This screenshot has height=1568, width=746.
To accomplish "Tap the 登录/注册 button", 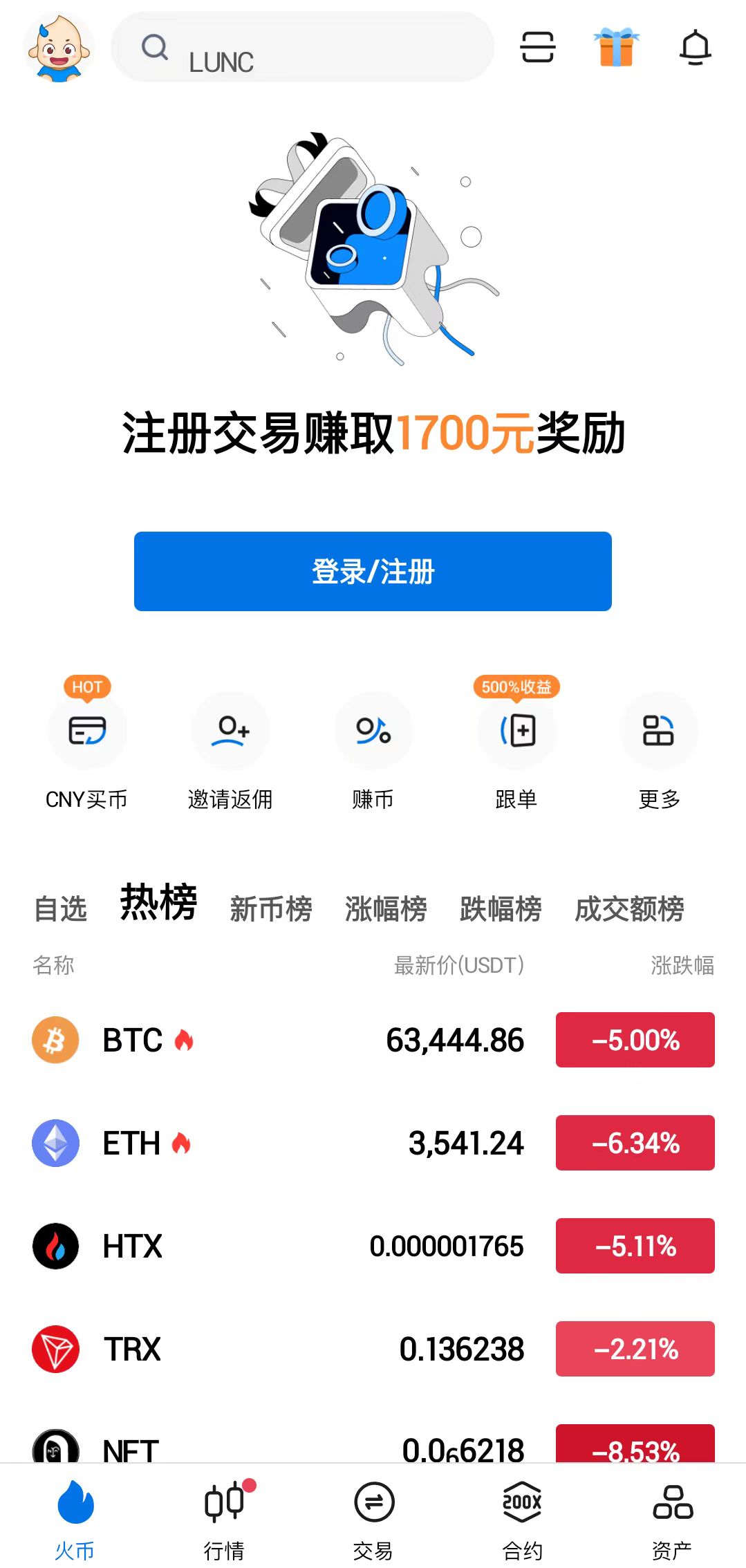I will [x=373, y=571].
